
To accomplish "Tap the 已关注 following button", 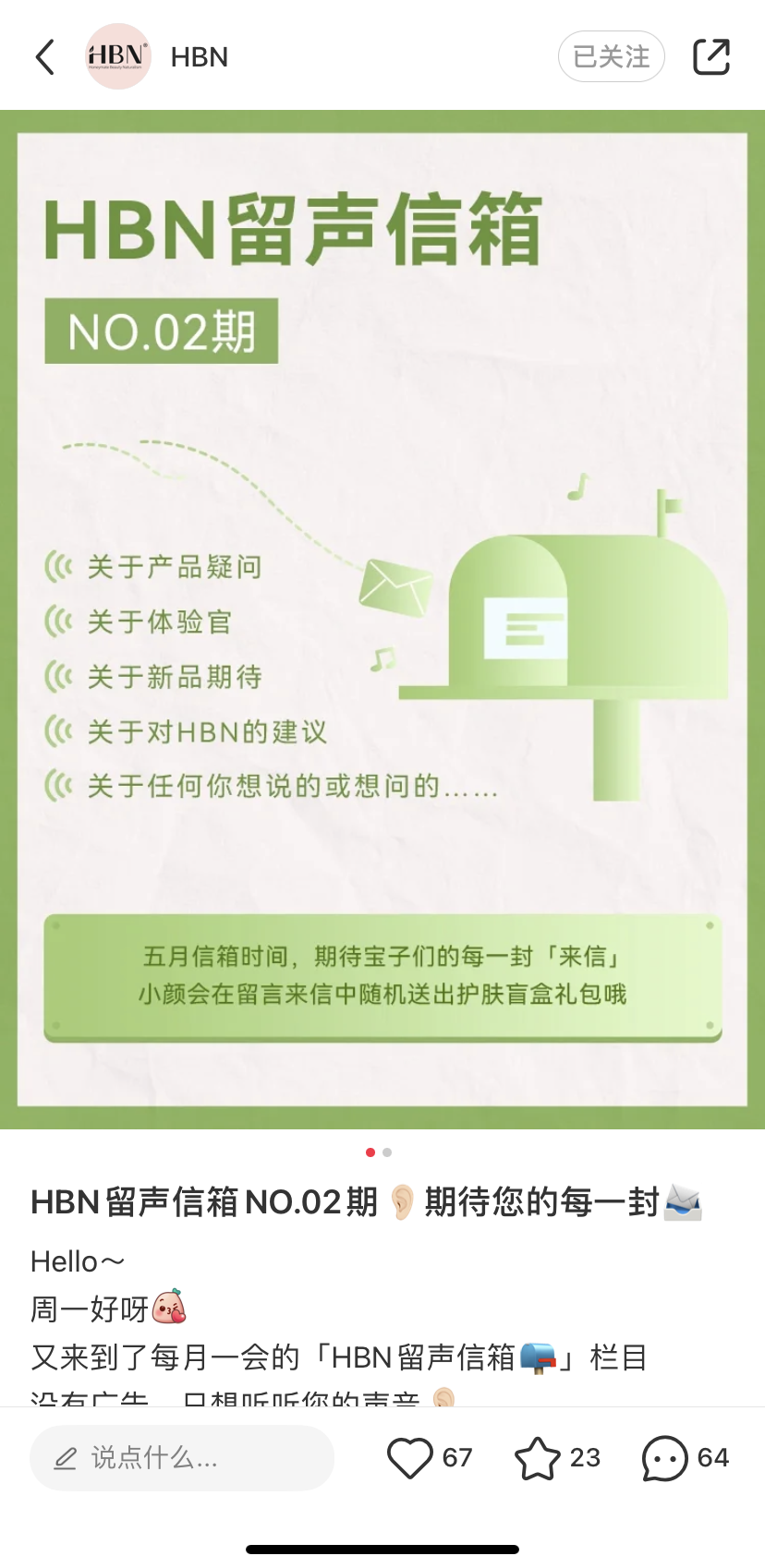I will [611, 57].
